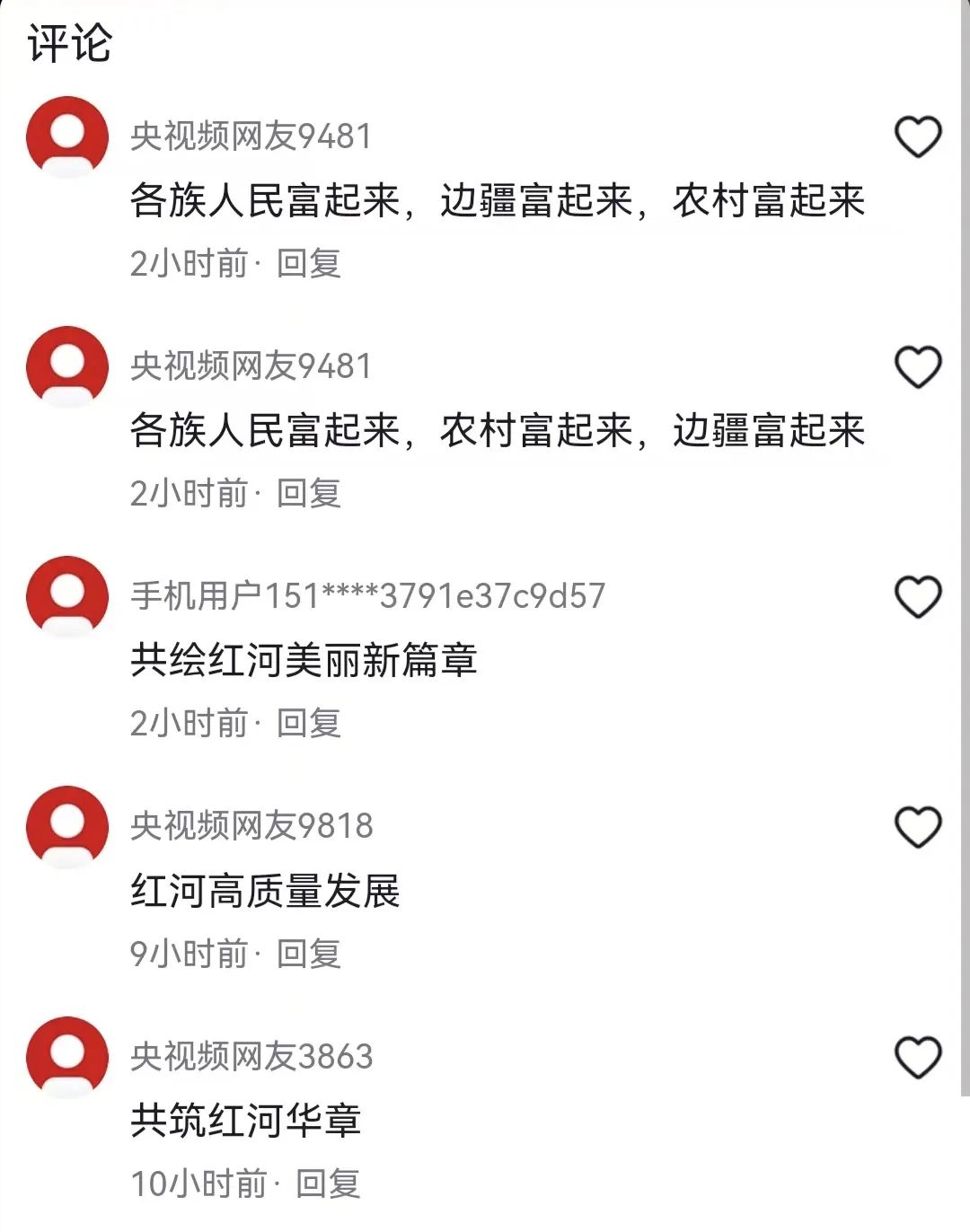970x1232 pixels.
Task: Tap 回复 under the comment ending 农村富起来
Action: [x=308, y=264]
